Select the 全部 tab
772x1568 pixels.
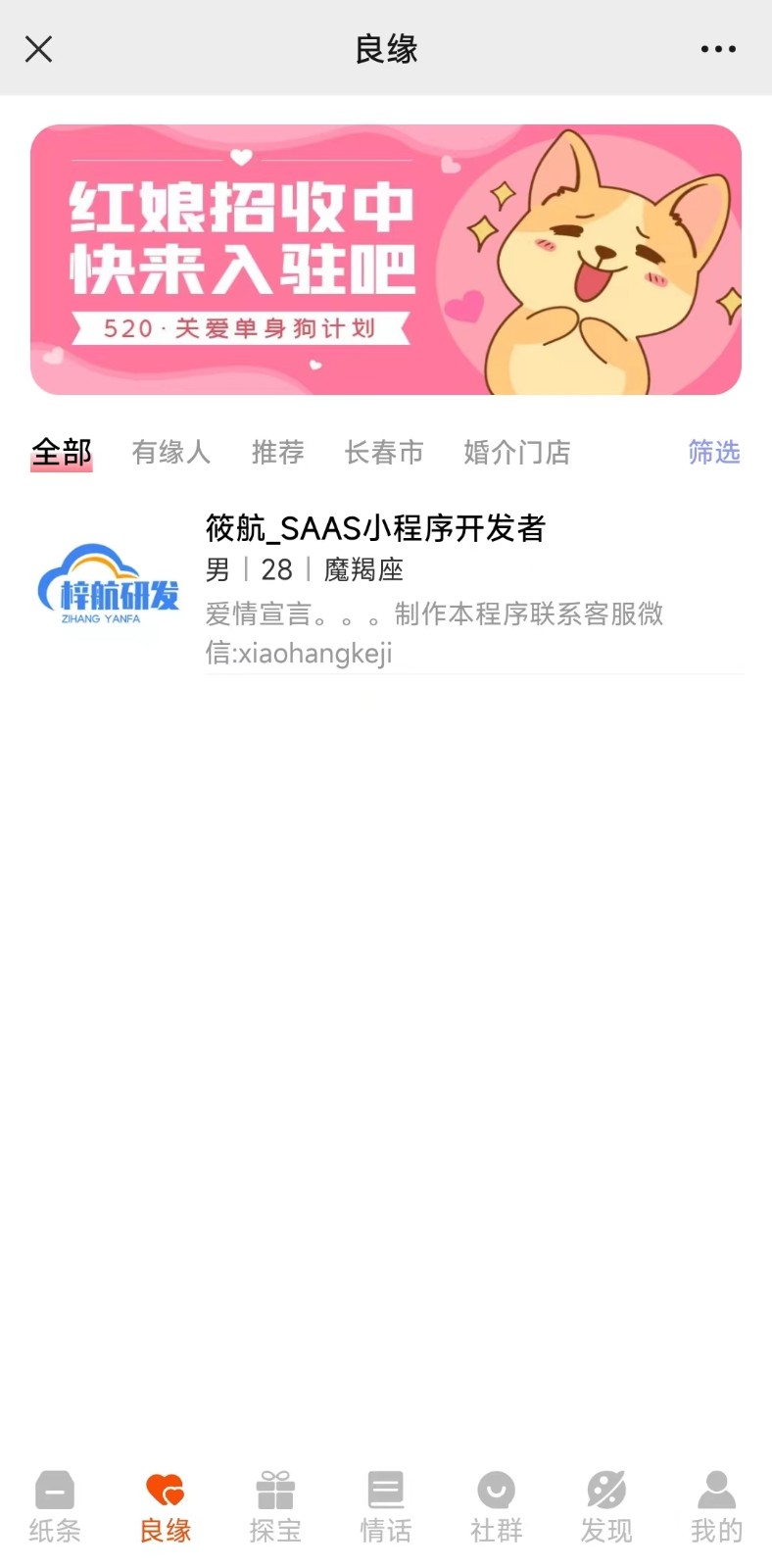point(61,453)
